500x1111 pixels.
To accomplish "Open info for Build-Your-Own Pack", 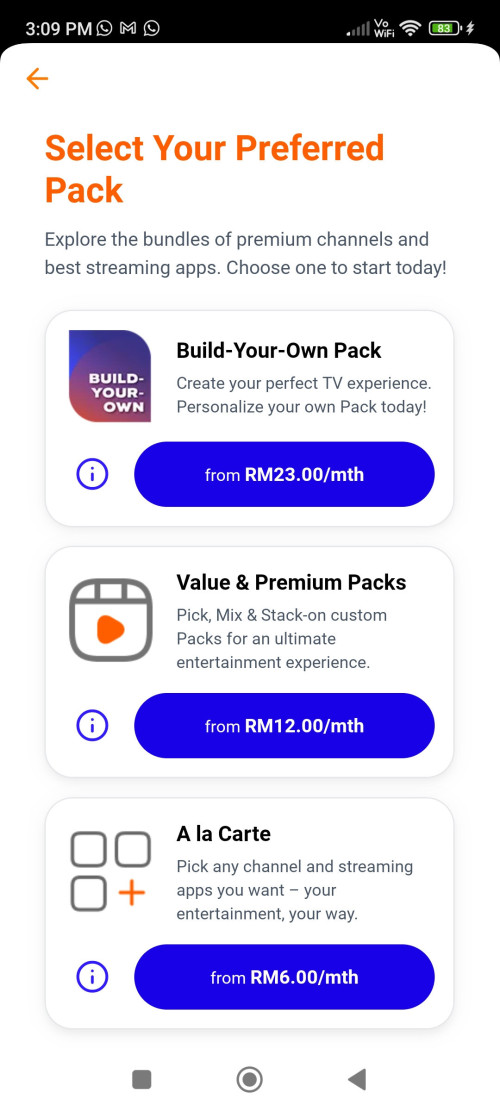I will pyautogui.click(x=92, y=475).
